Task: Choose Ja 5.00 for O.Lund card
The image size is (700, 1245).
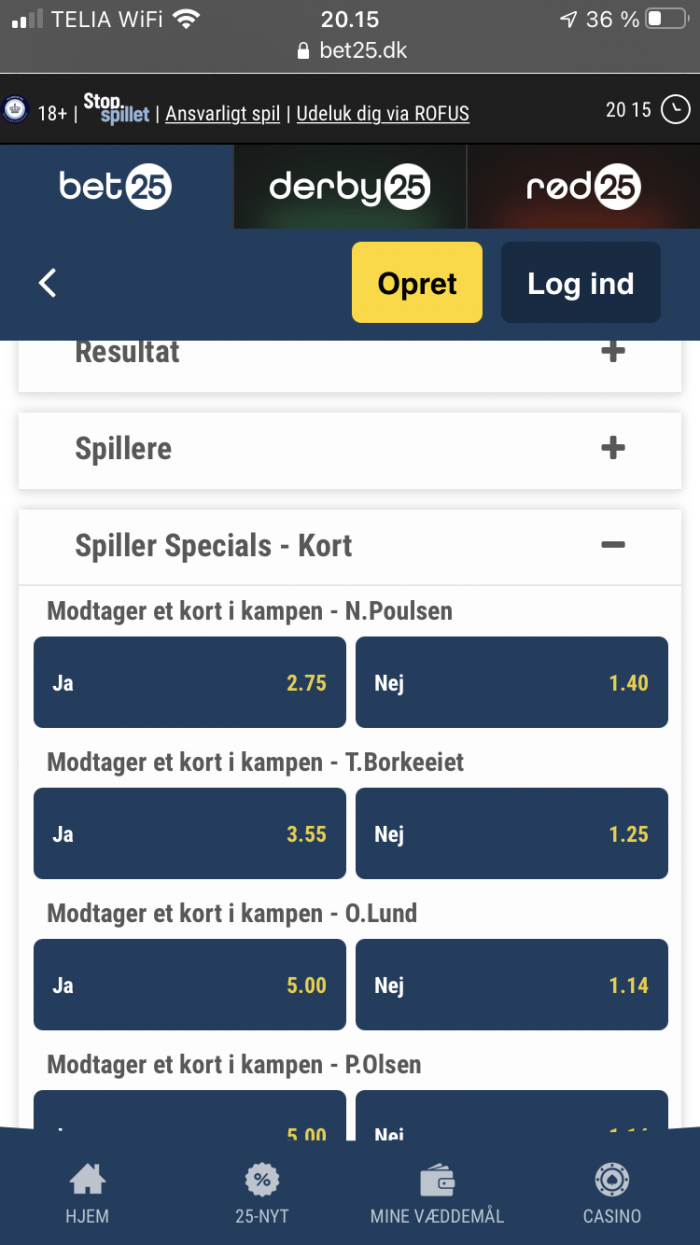Action: click(190, 985)
